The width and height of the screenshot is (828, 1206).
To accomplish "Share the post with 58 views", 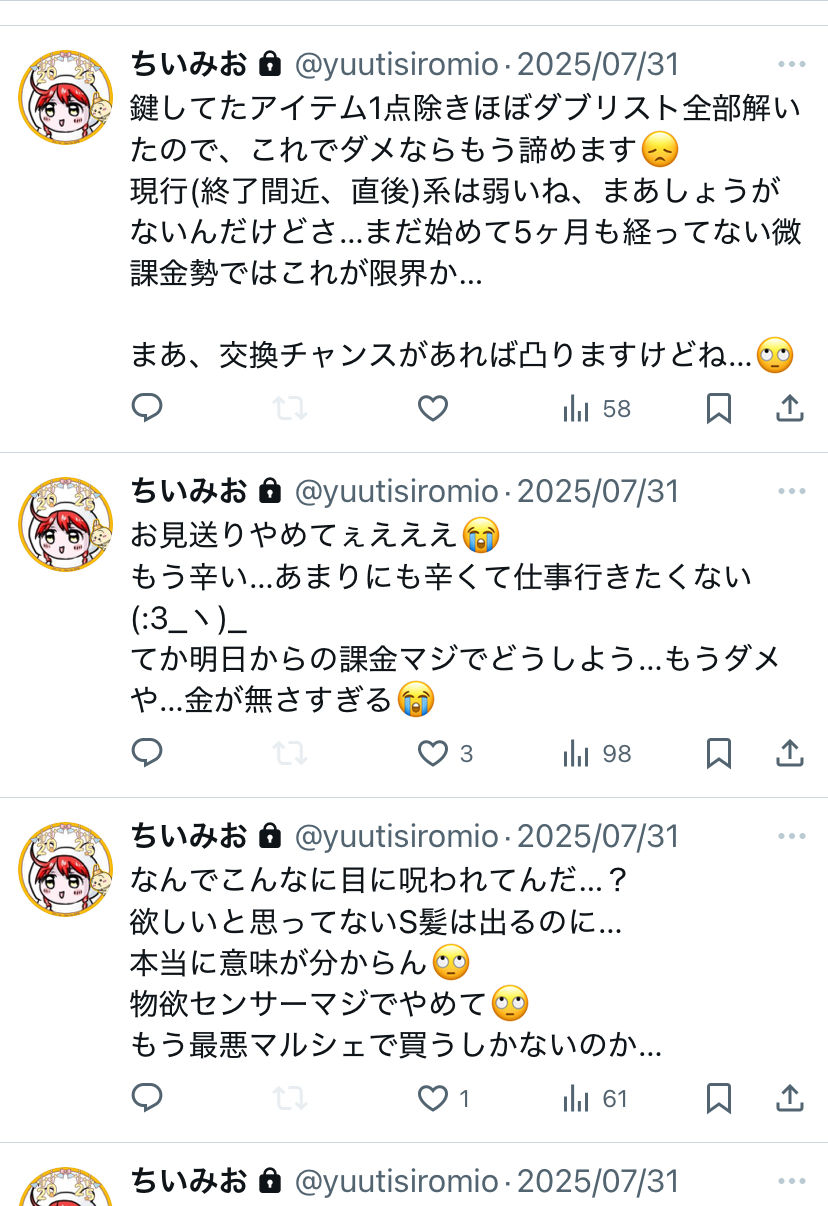I will (x=790, y=408).
